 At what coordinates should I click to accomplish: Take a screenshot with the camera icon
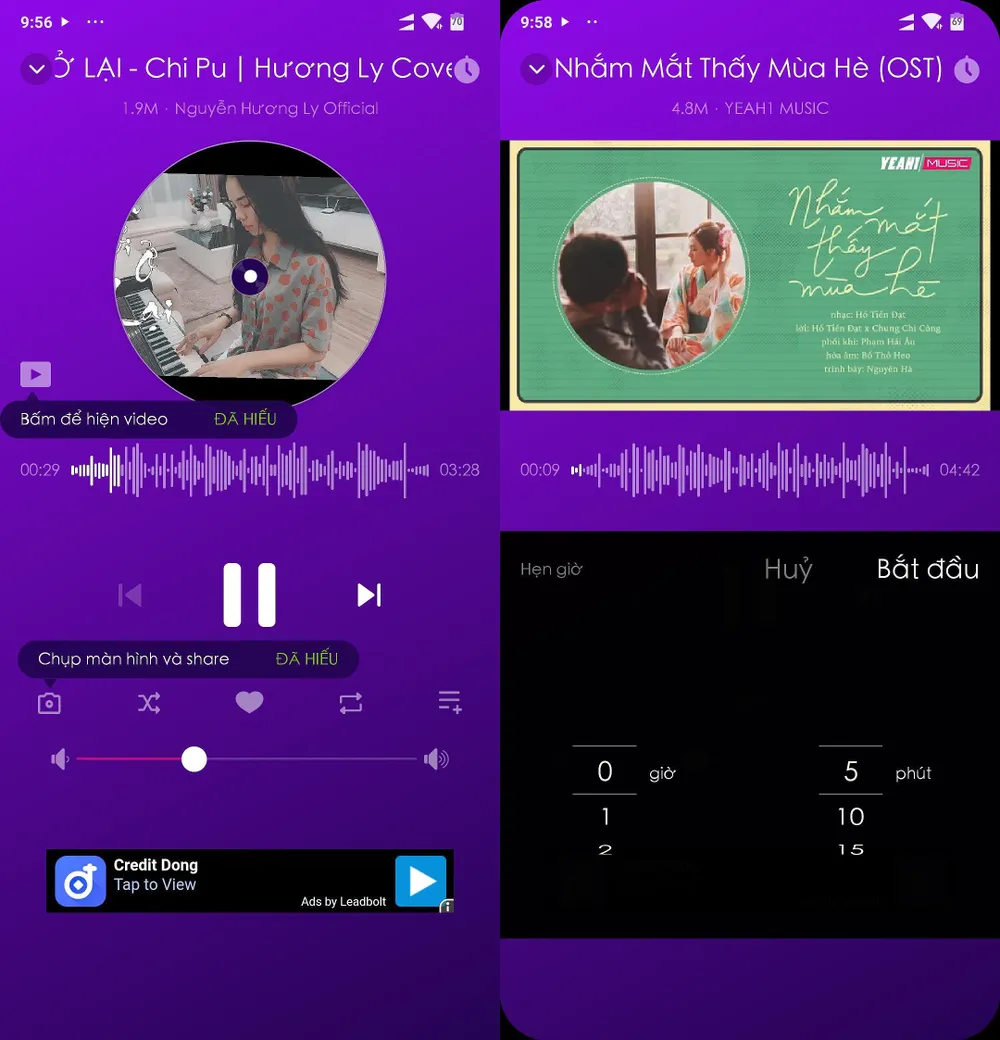pyautogui.click(x=49, y=703)
